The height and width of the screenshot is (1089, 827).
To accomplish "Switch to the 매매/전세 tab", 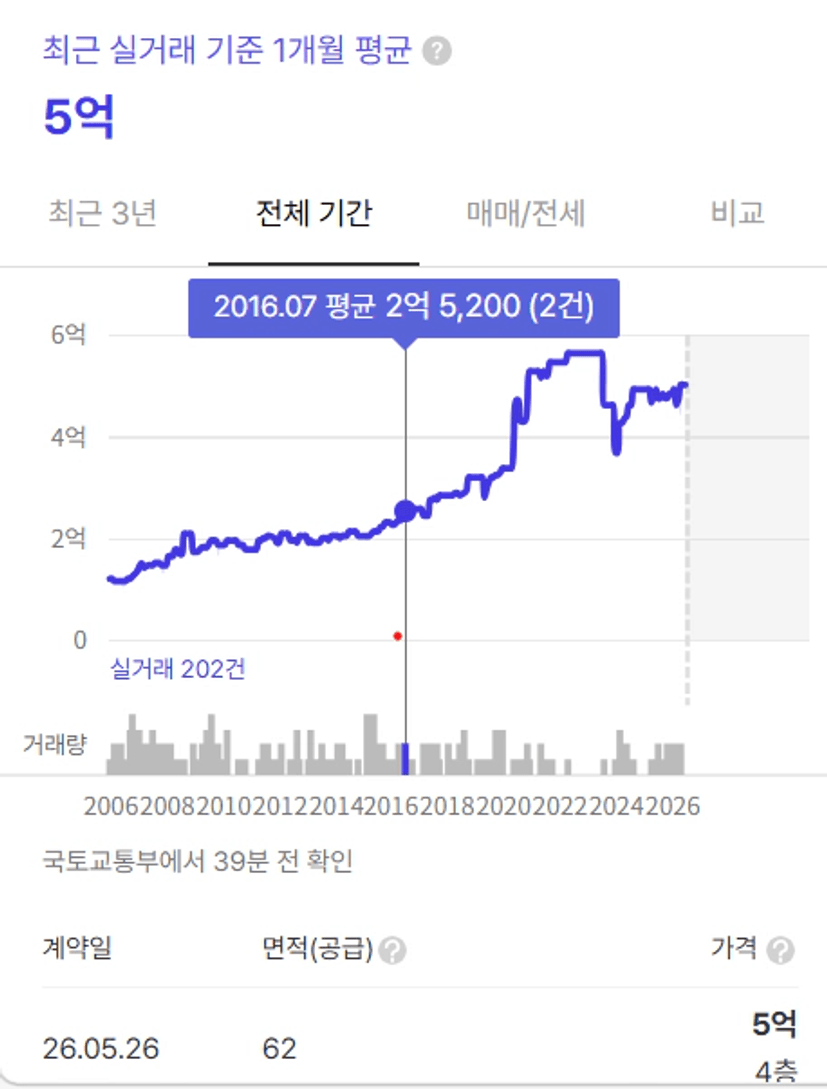I will tap(526, 213).
